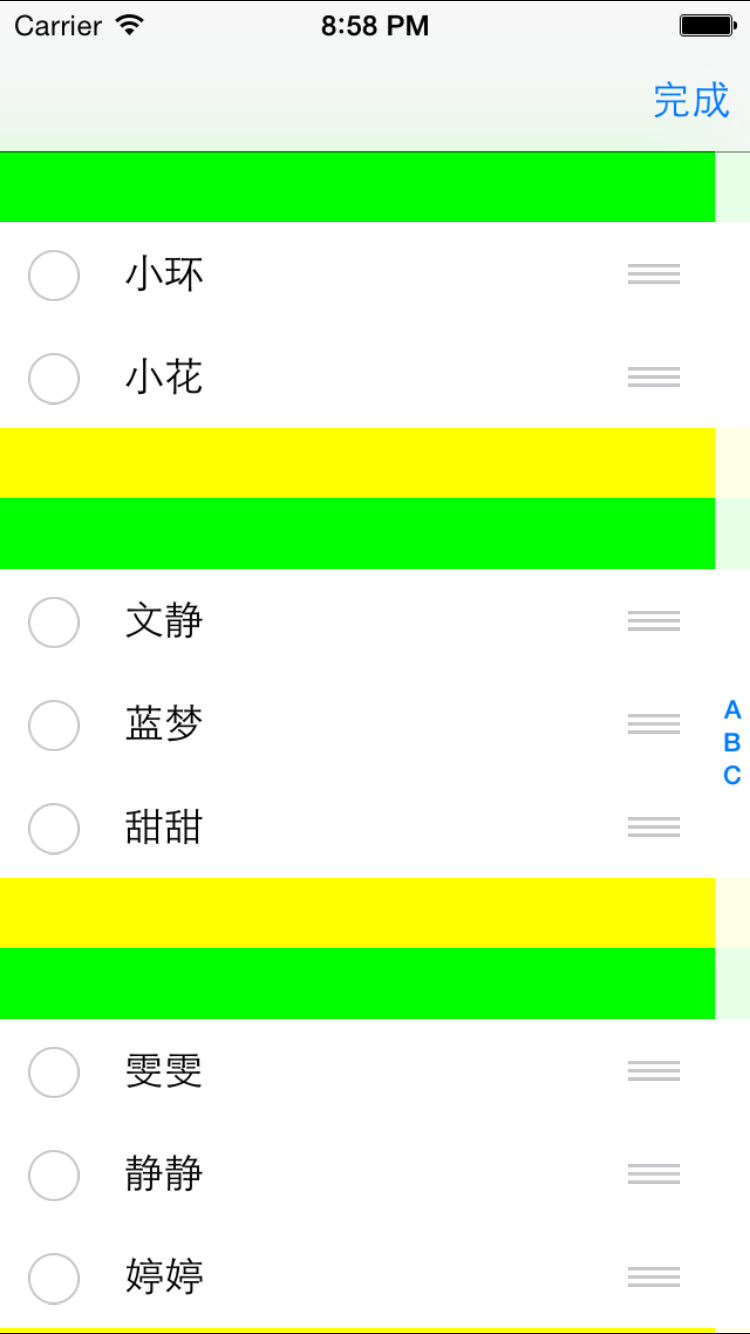
Task: Tick the selection circle for 甜甜
Action: click(x=54, y=828)
